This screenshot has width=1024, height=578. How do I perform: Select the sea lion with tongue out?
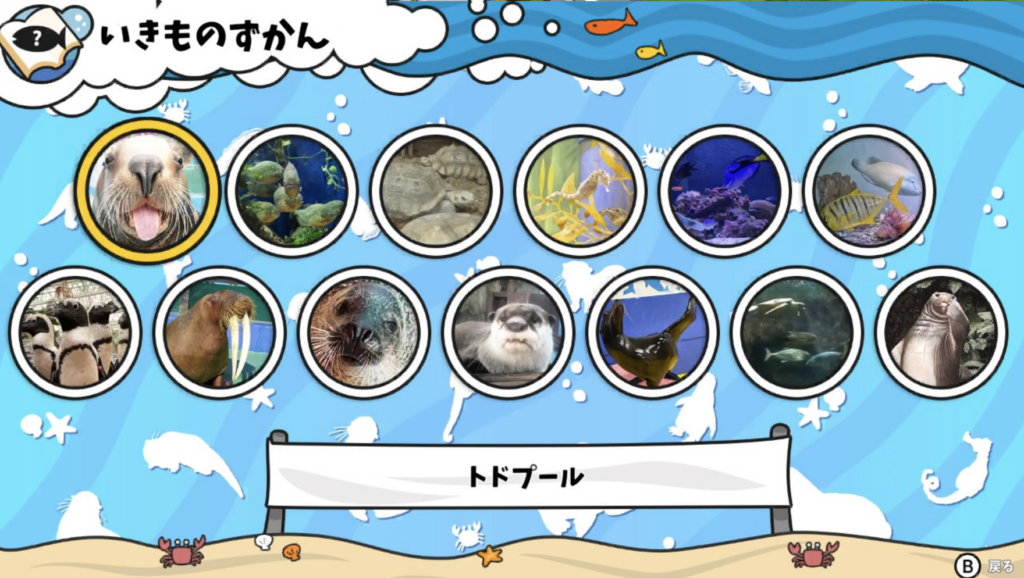pyautogui.click(x=147, y=190)
